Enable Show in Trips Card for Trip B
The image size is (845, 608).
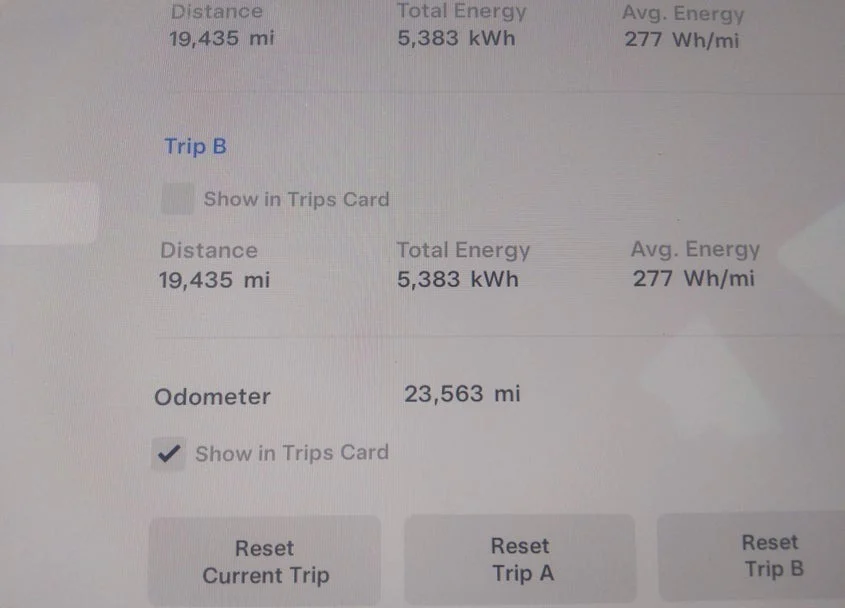click(x=178, y=199)
